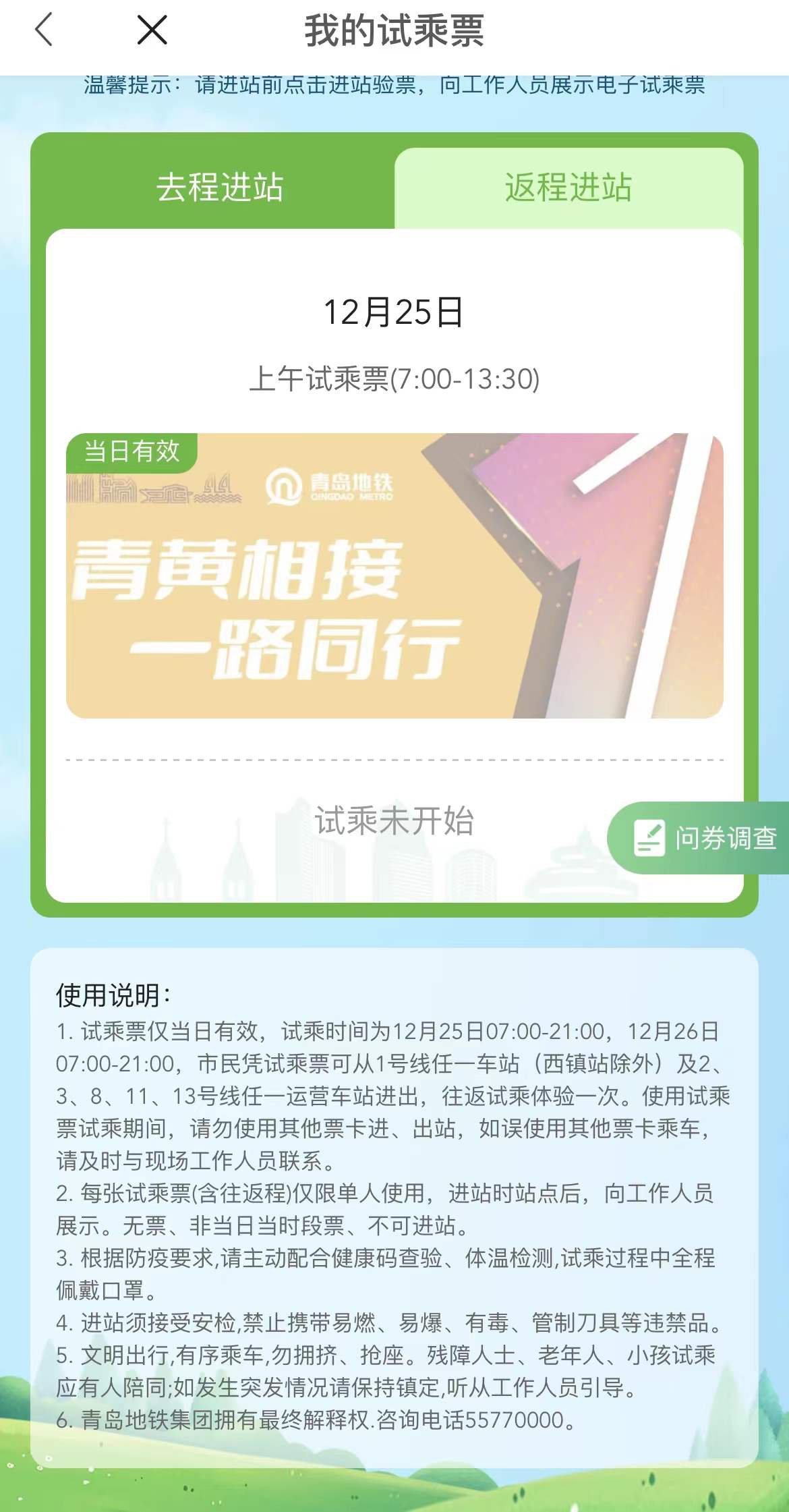The image size is (789, 1512).
Task: Tap the 青黄相接 trial ticket card
Action: coord(394,576)
